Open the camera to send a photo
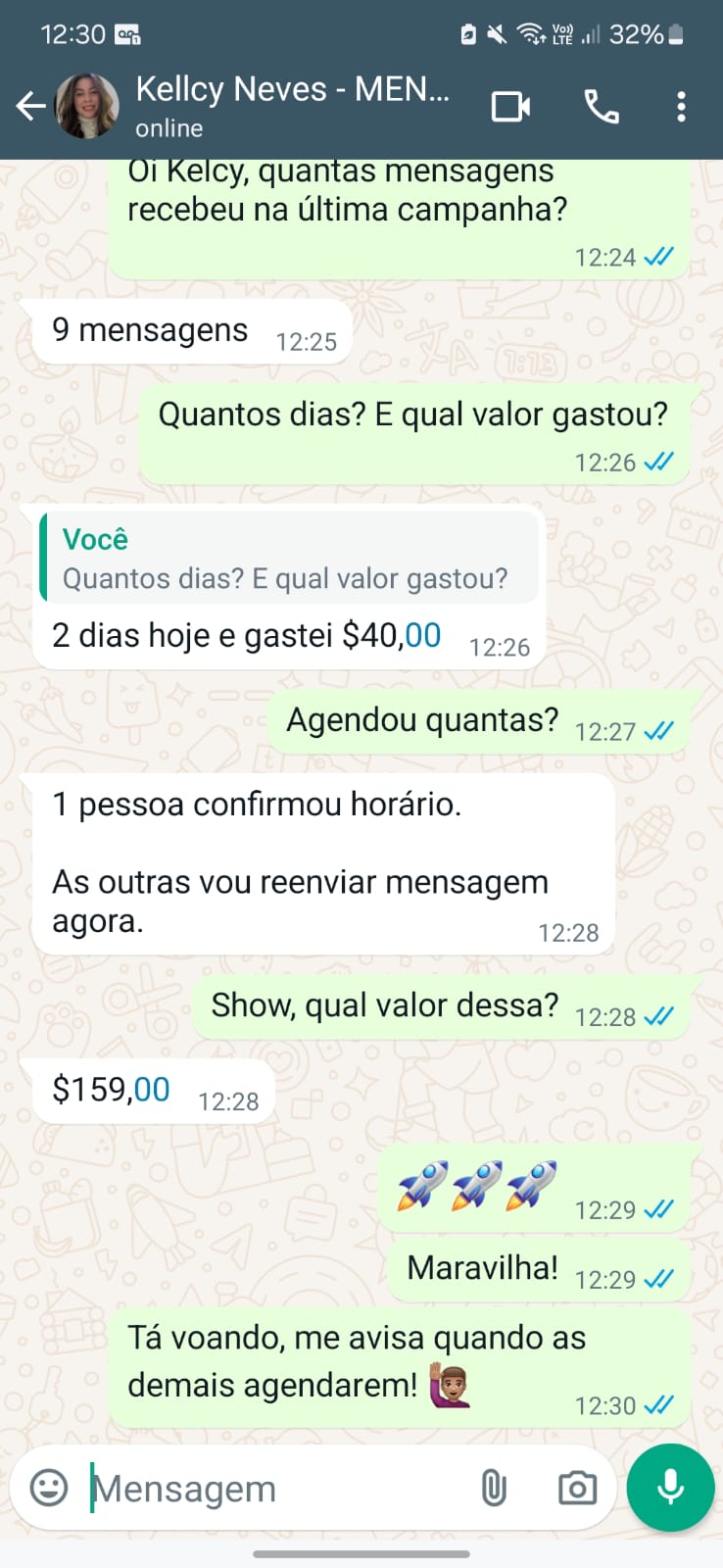The image size is (723, 1568). click(x=576, y=1488)
